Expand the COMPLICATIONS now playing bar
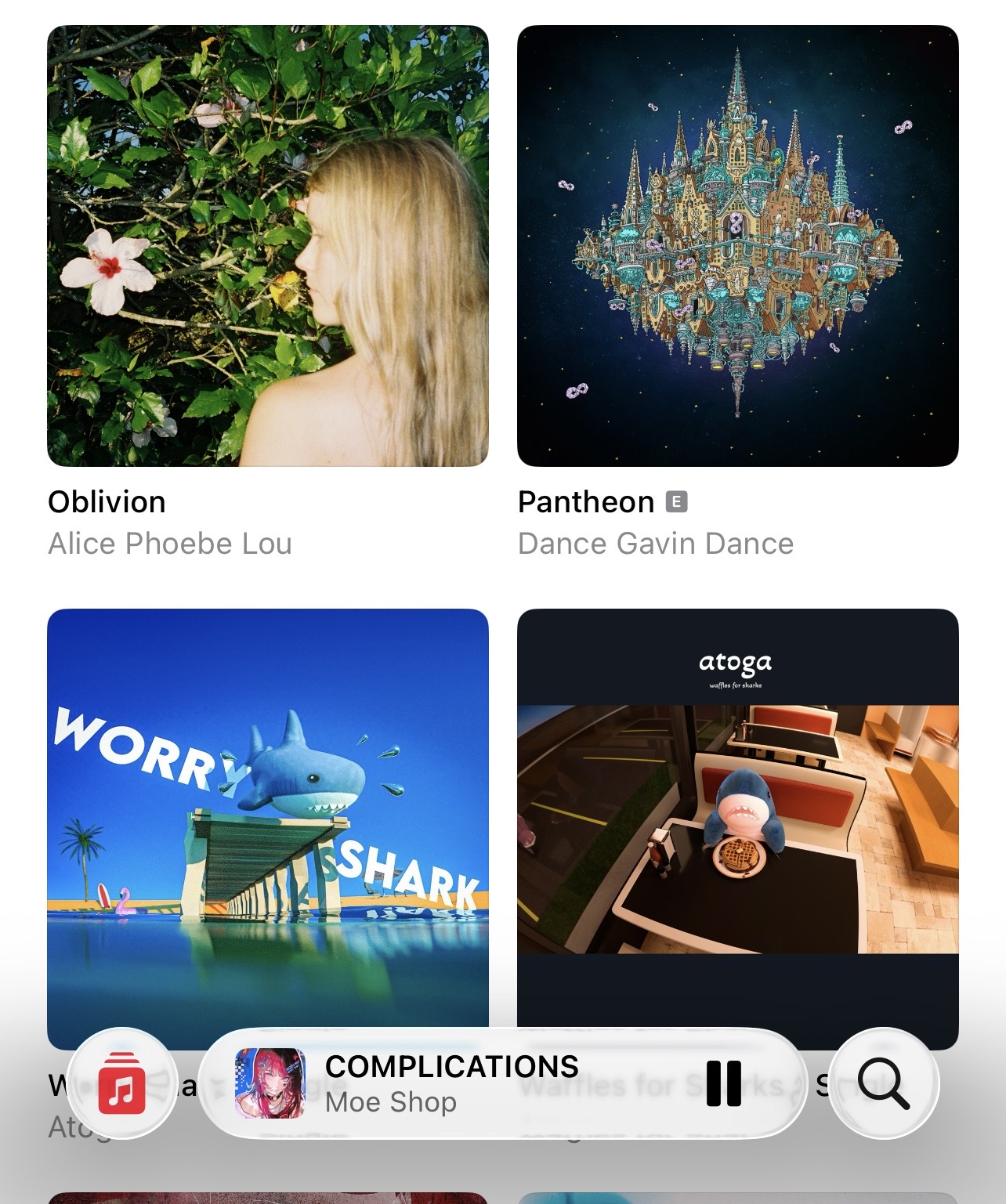 click(x=470, y=1083)
